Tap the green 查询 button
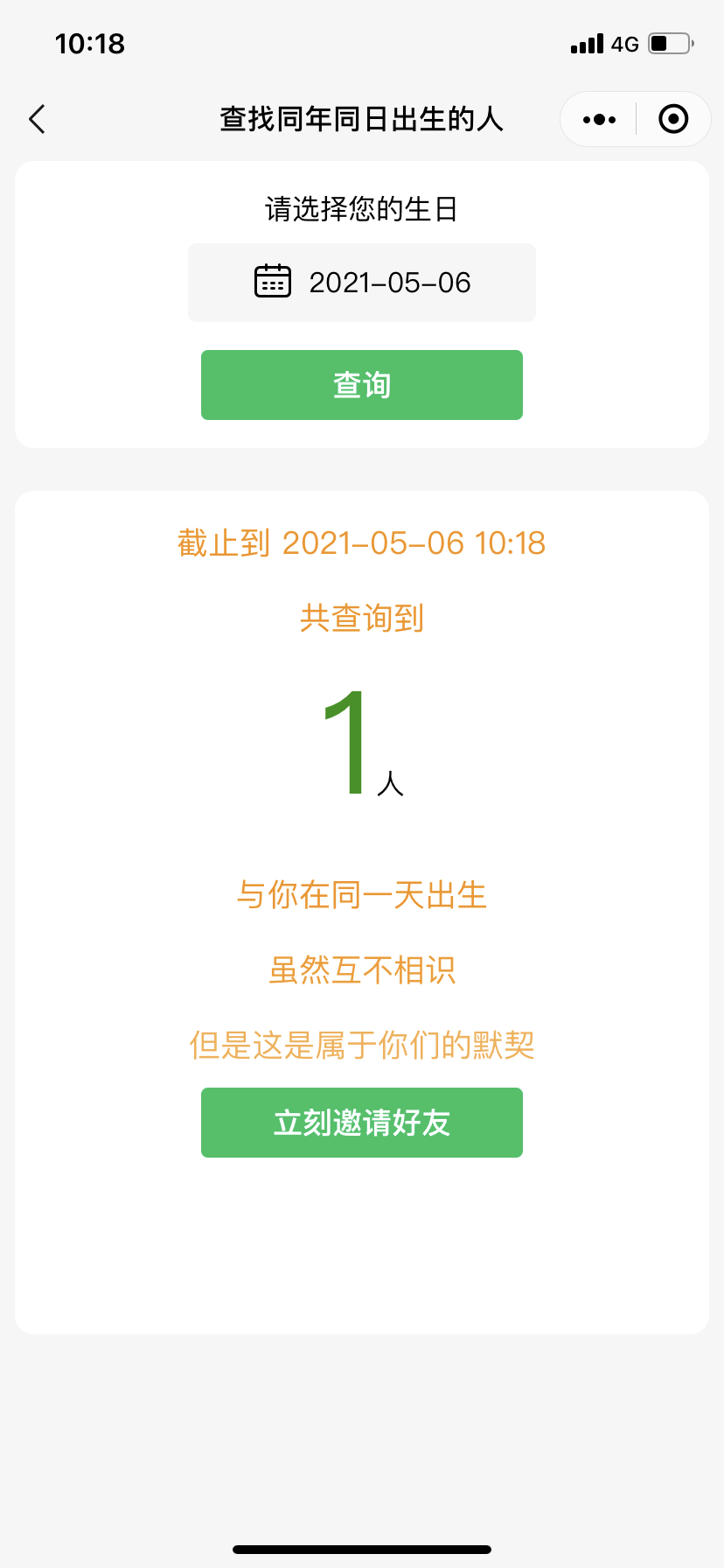This screenshot has height=1568, width=724. click(x=362, y=385)
